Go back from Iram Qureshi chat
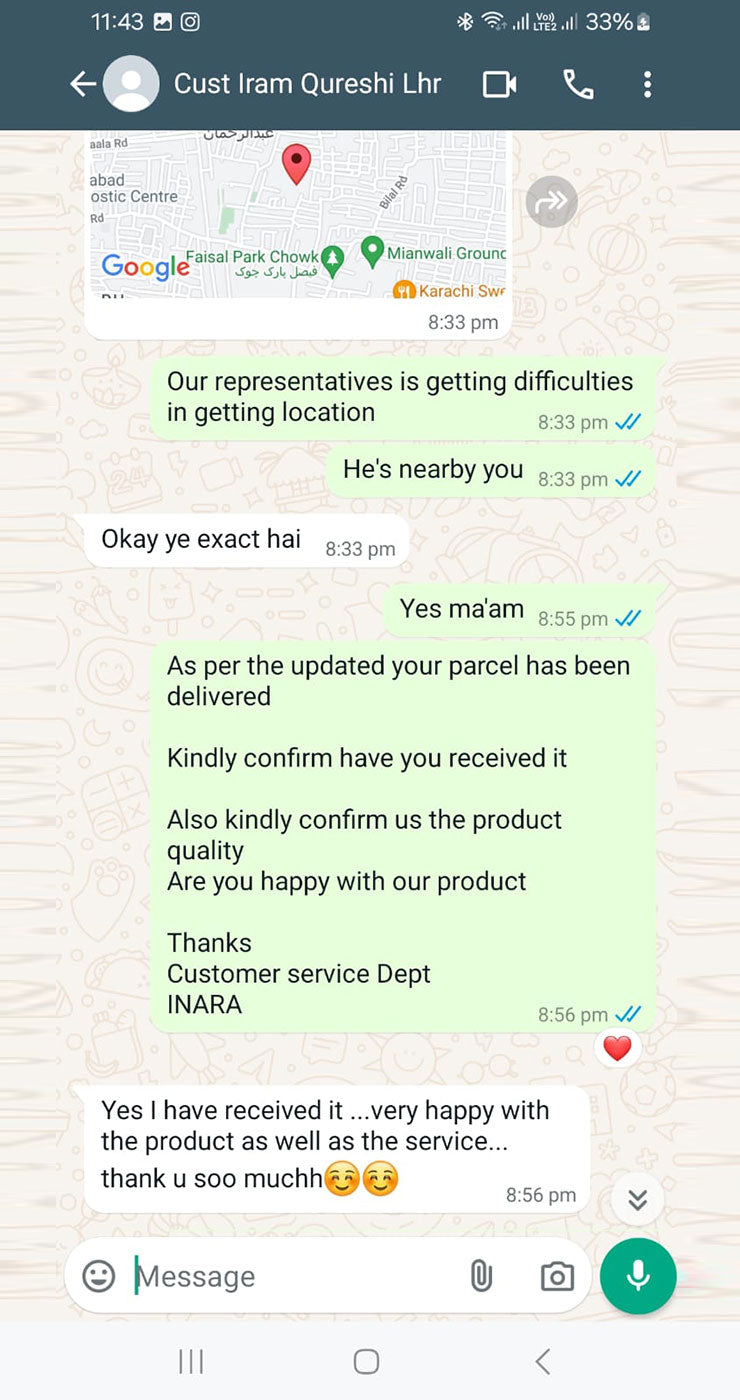740x1400 pixels. tap(82, 84)
